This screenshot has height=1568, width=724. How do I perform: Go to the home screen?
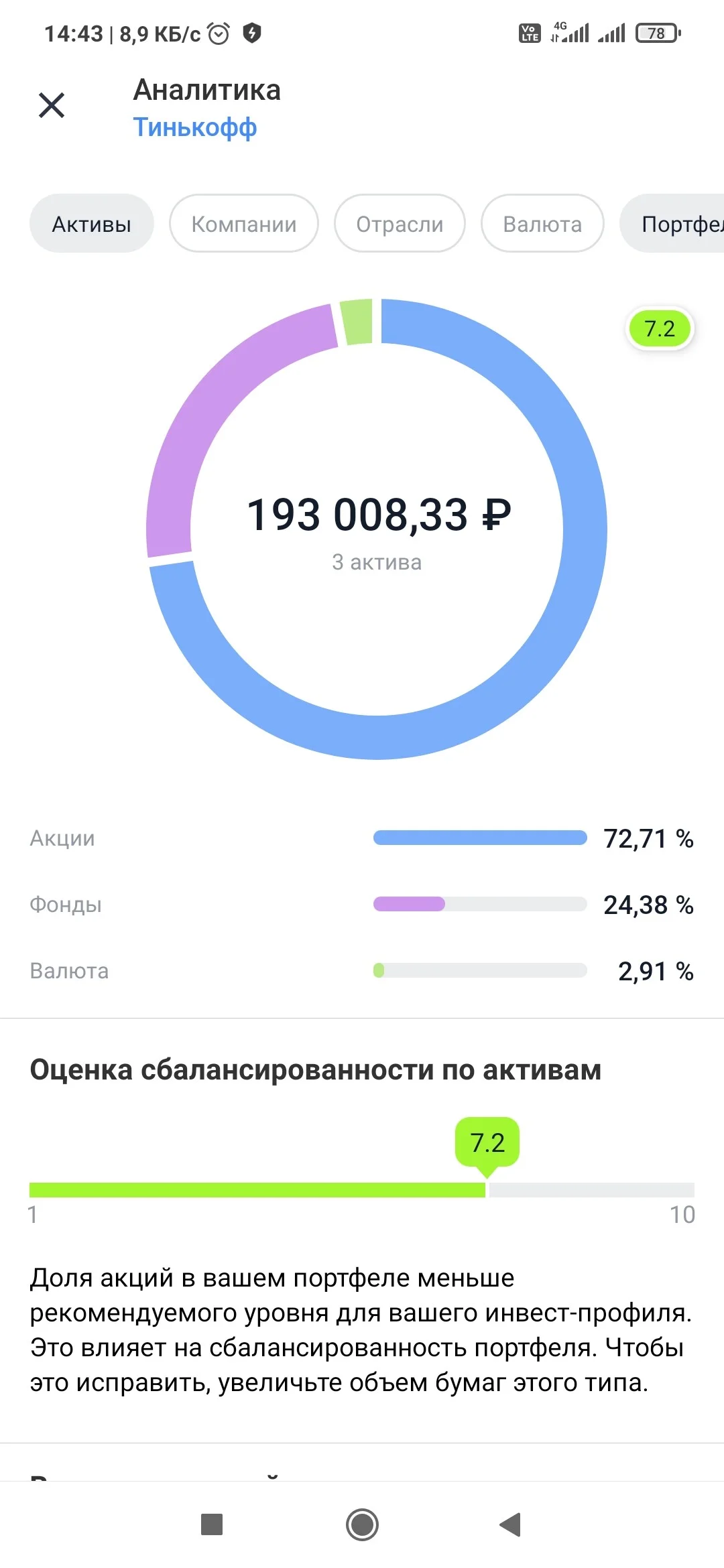[362, 1524]
